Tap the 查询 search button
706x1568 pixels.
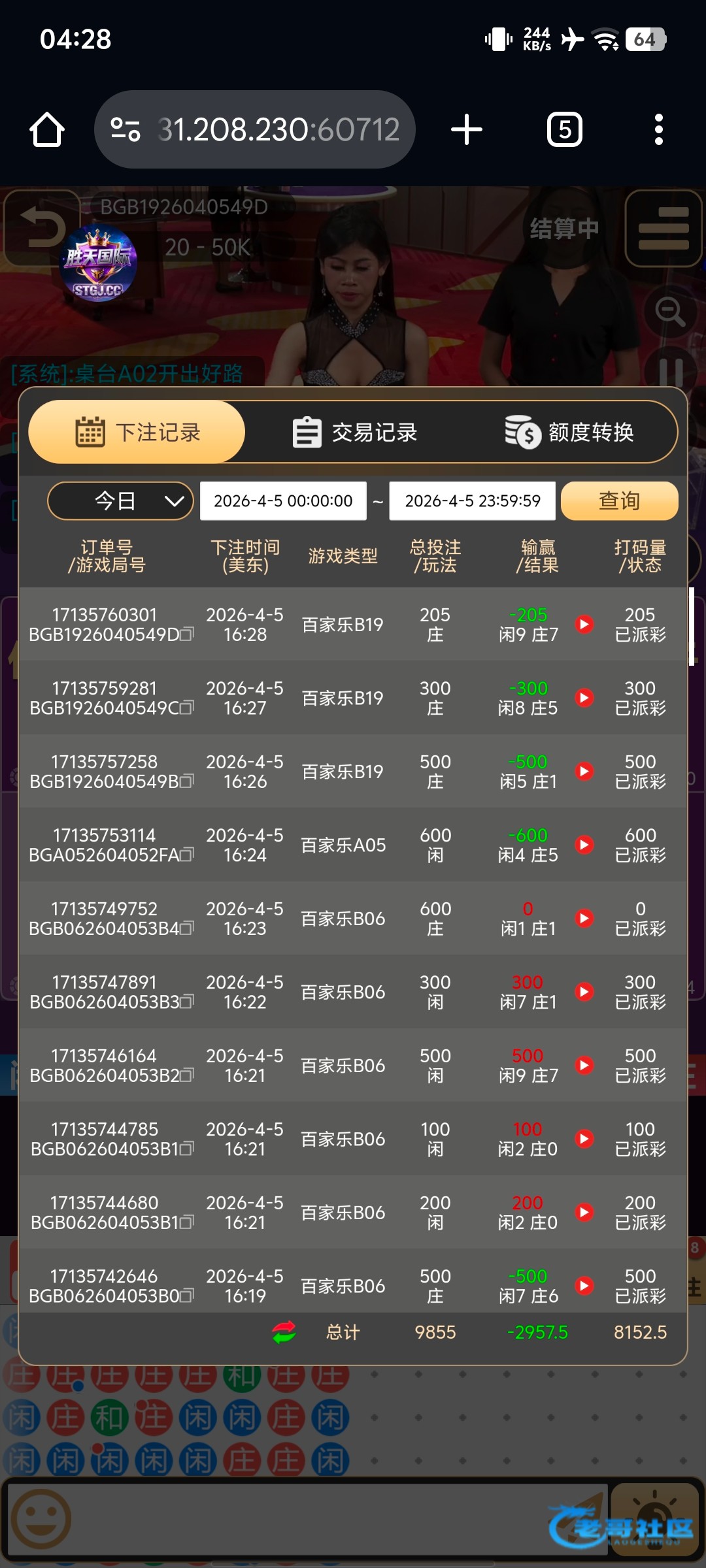(x=619, y=501)
